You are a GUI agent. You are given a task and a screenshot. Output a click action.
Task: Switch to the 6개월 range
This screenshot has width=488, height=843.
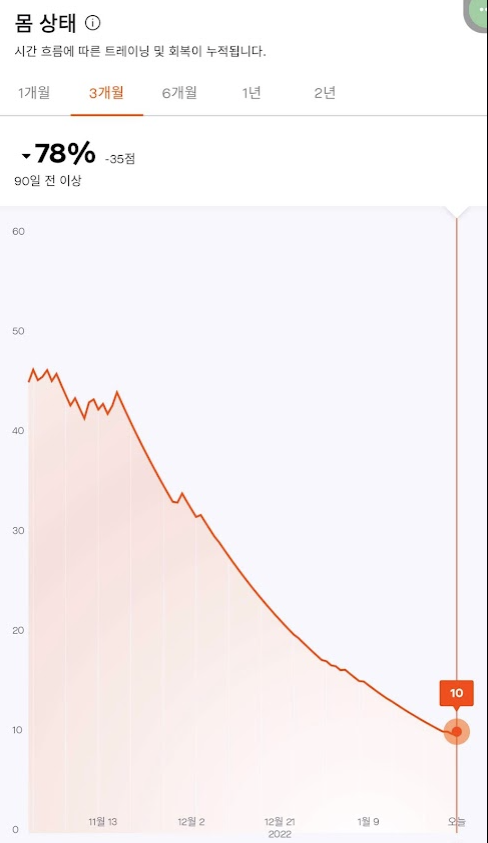tap(180, 93)
